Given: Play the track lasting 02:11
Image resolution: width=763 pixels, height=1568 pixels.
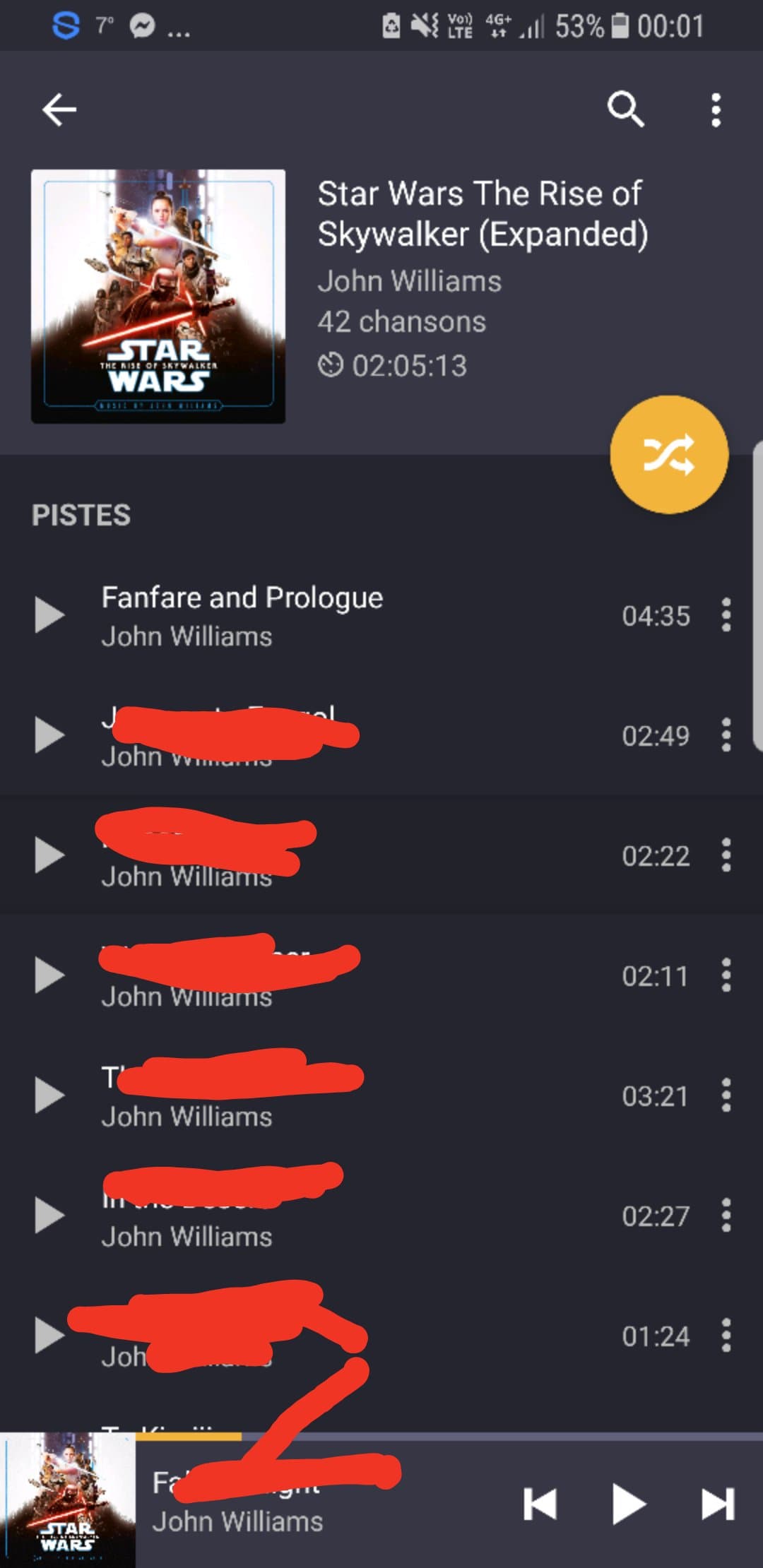Looking at the screenshot, I should pyautogui.click(x=49, y=975).
